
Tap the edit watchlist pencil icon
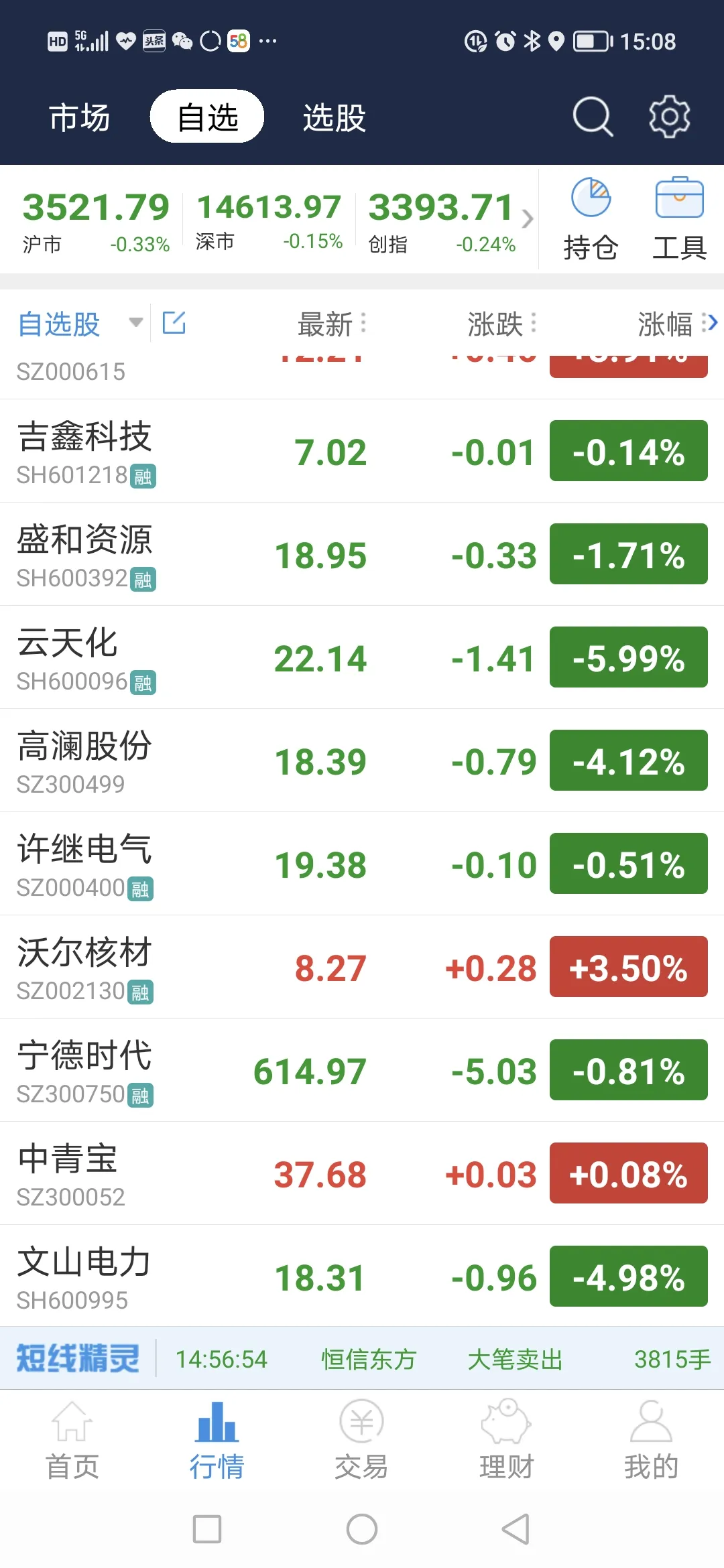click(174, 322)
